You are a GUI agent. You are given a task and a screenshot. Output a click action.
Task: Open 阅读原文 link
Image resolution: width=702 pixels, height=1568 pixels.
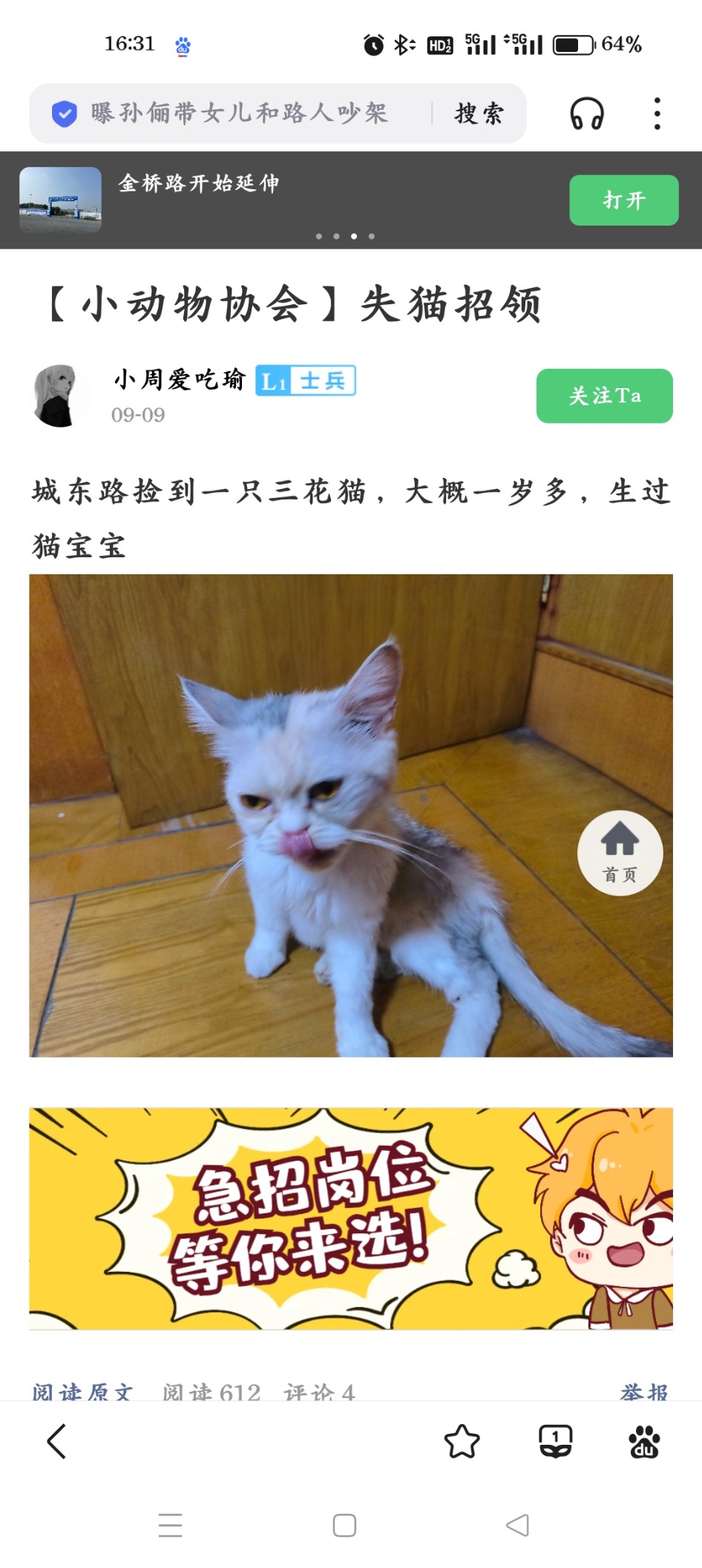pos(82,1391)
